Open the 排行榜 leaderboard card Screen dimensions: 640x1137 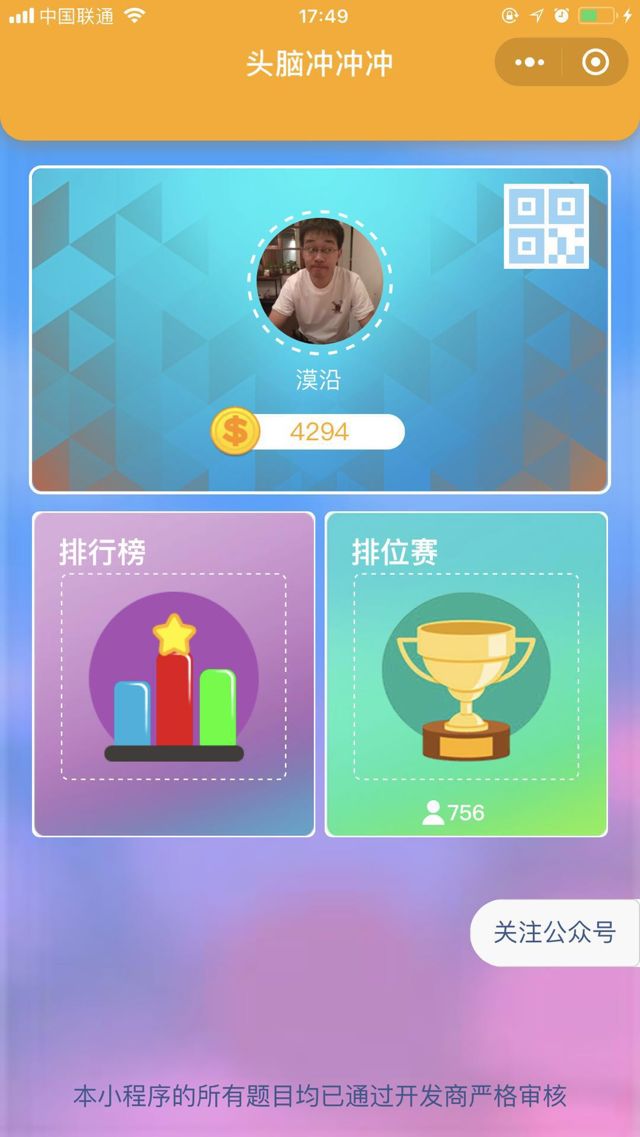tap(174, 674)
